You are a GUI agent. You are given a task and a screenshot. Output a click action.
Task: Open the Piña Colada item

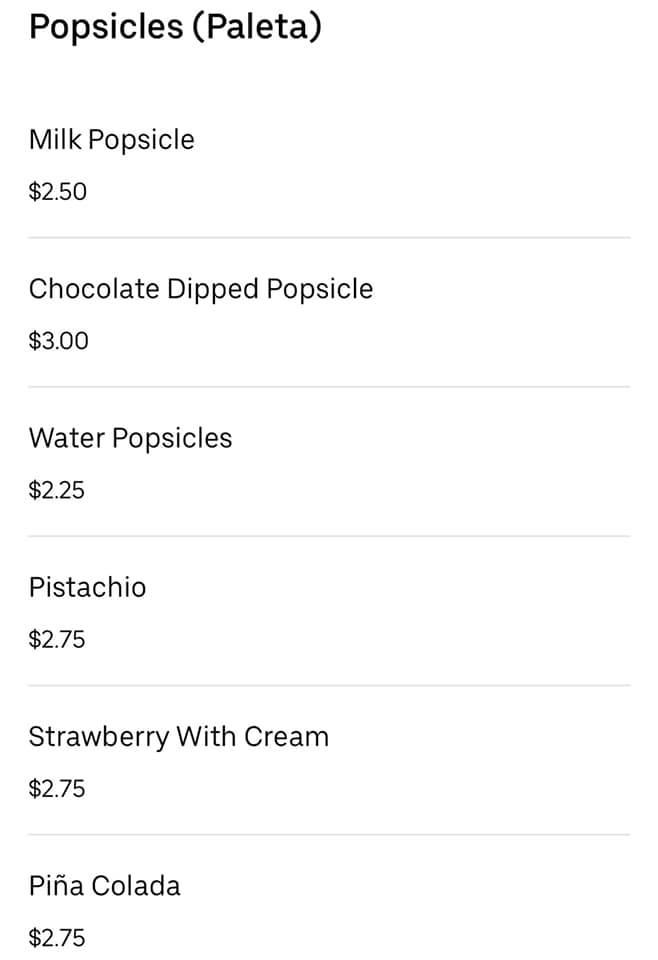coord(104,886)
